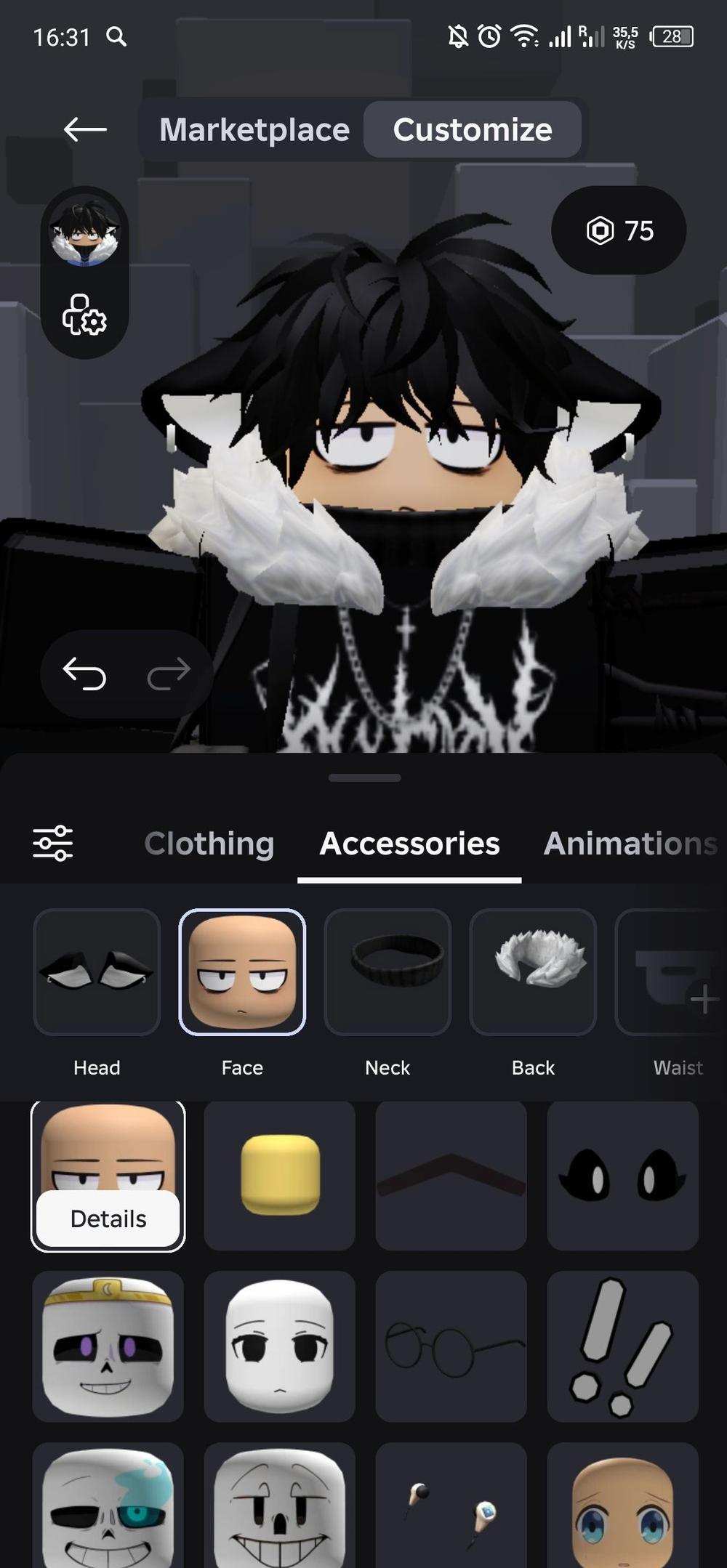727x1568 pixels.
Task: Switch to the Marketplace tab
Action: [x=254, y=130]
